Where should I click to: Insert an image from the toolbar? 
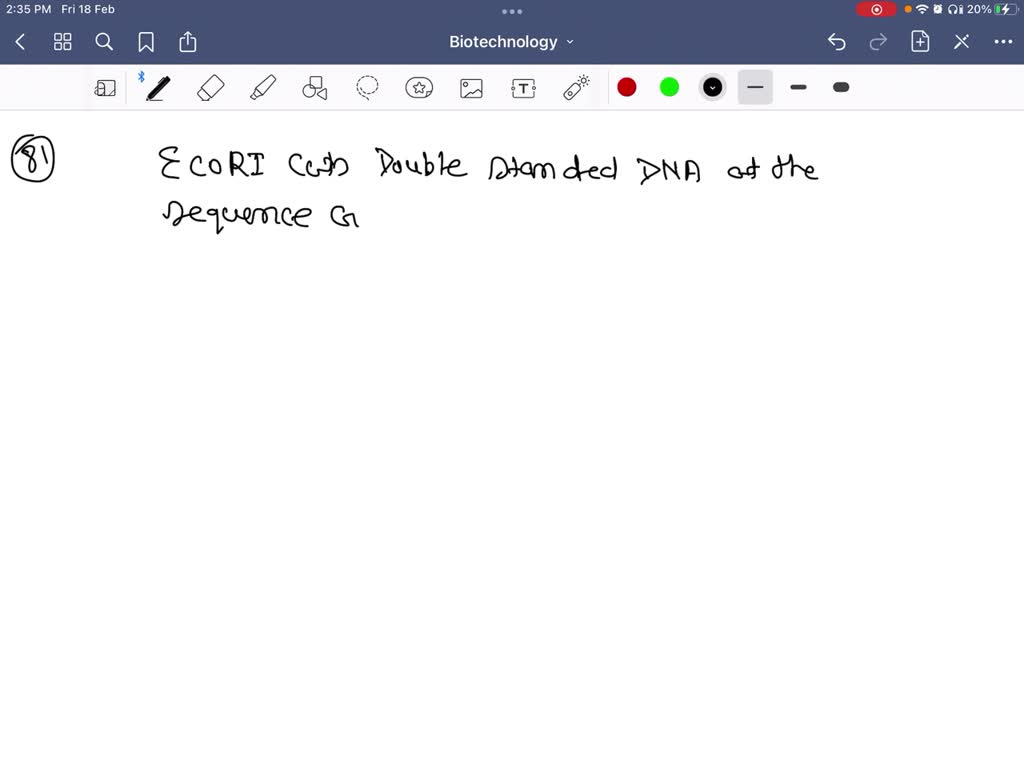tap(471, 88)
